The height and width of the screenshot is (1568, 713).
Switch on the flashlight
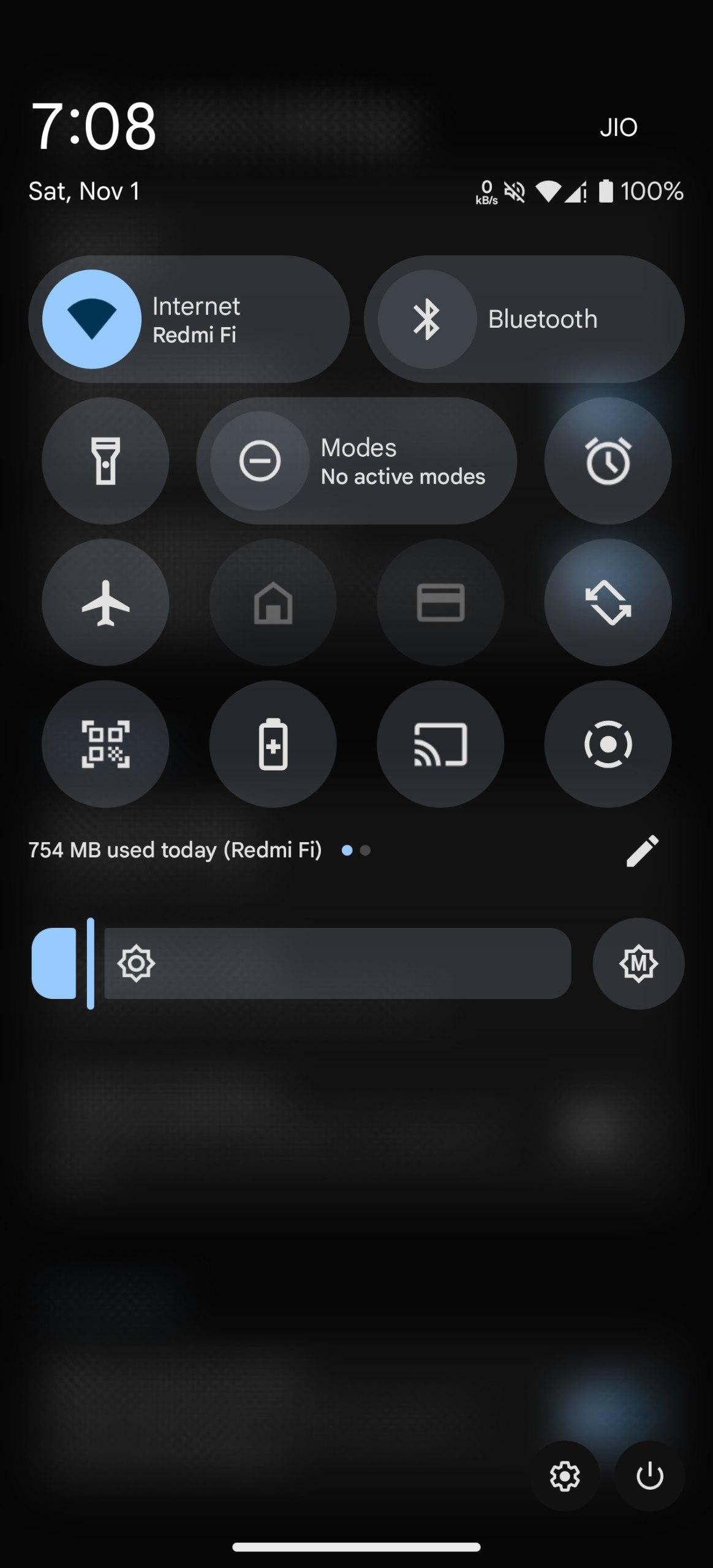point(105,461)
